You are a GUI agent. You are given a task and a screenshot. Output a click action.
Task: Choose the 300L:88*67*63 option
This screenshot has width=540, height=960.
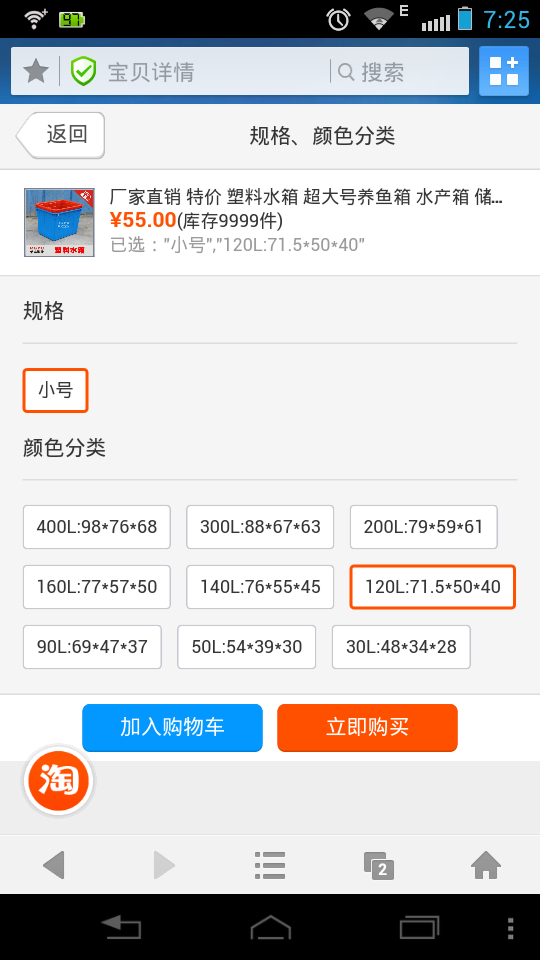(x=260, y=527)
